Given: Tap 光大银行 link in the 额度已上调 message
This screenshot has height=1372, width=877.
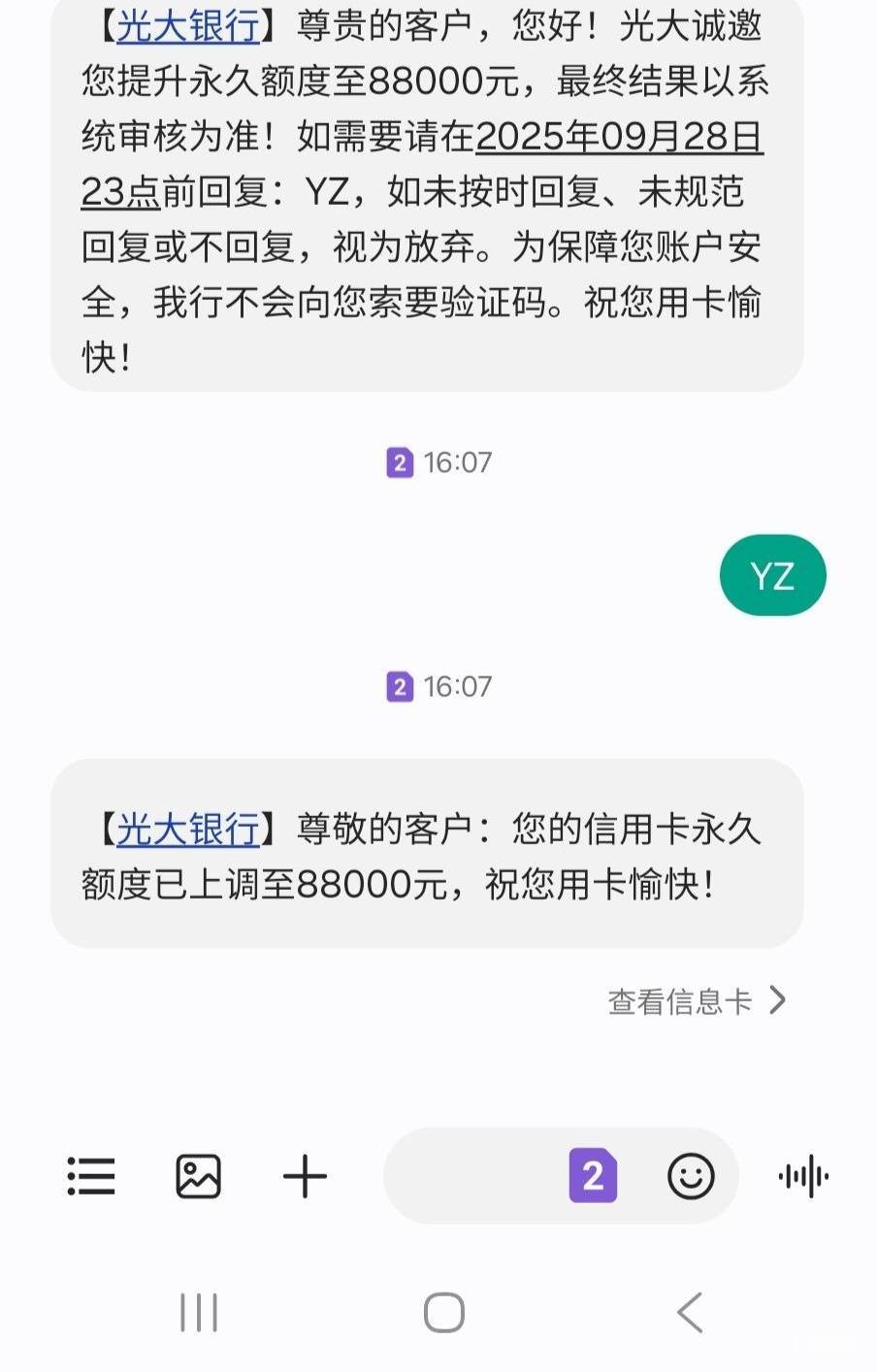Looking at the screenshot, I should pyautogui.click(x=188, y=830).
